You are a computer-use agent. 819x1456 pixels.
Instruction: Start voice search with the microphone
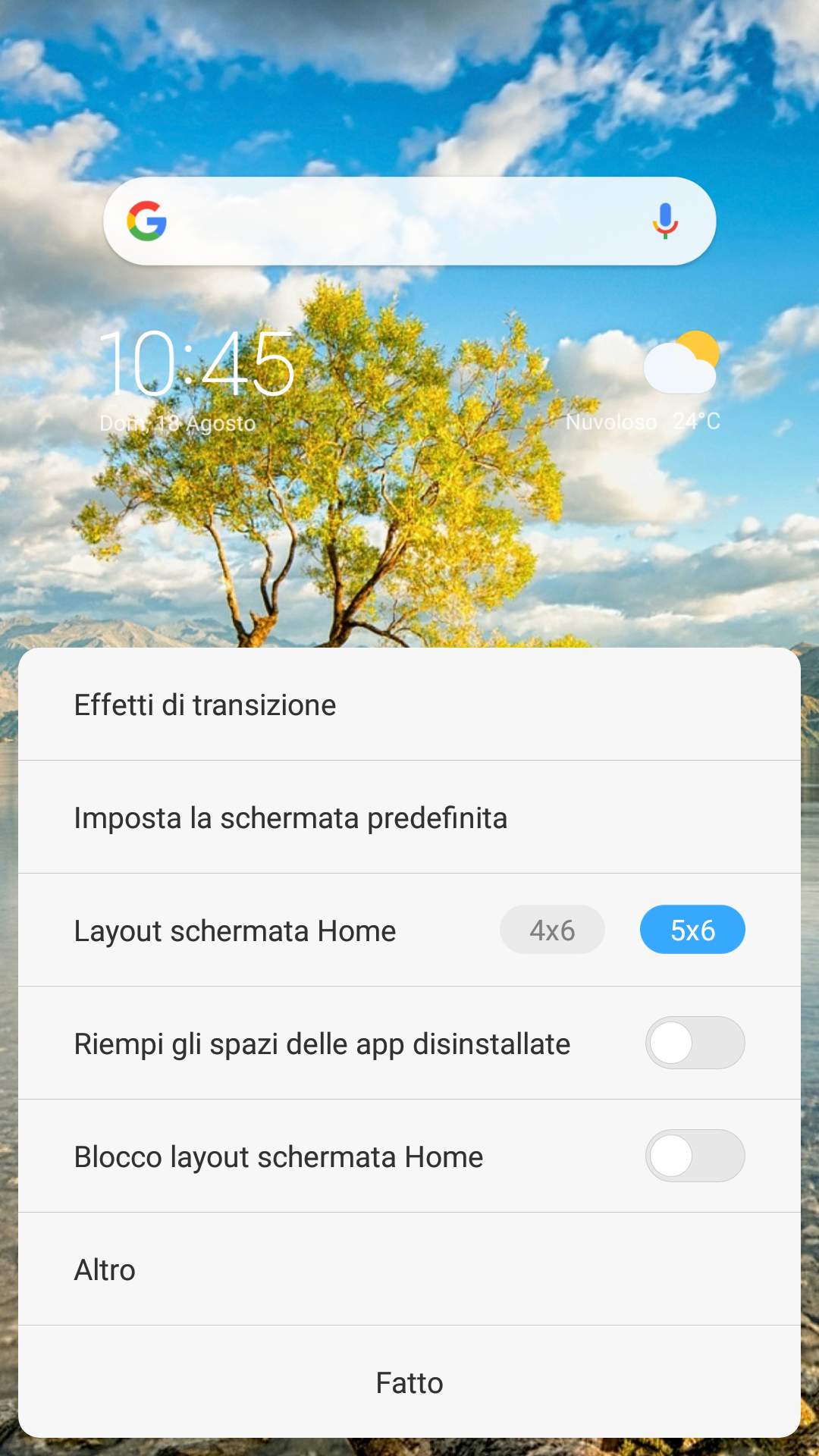pyautogui.click(x=665, y=221)
